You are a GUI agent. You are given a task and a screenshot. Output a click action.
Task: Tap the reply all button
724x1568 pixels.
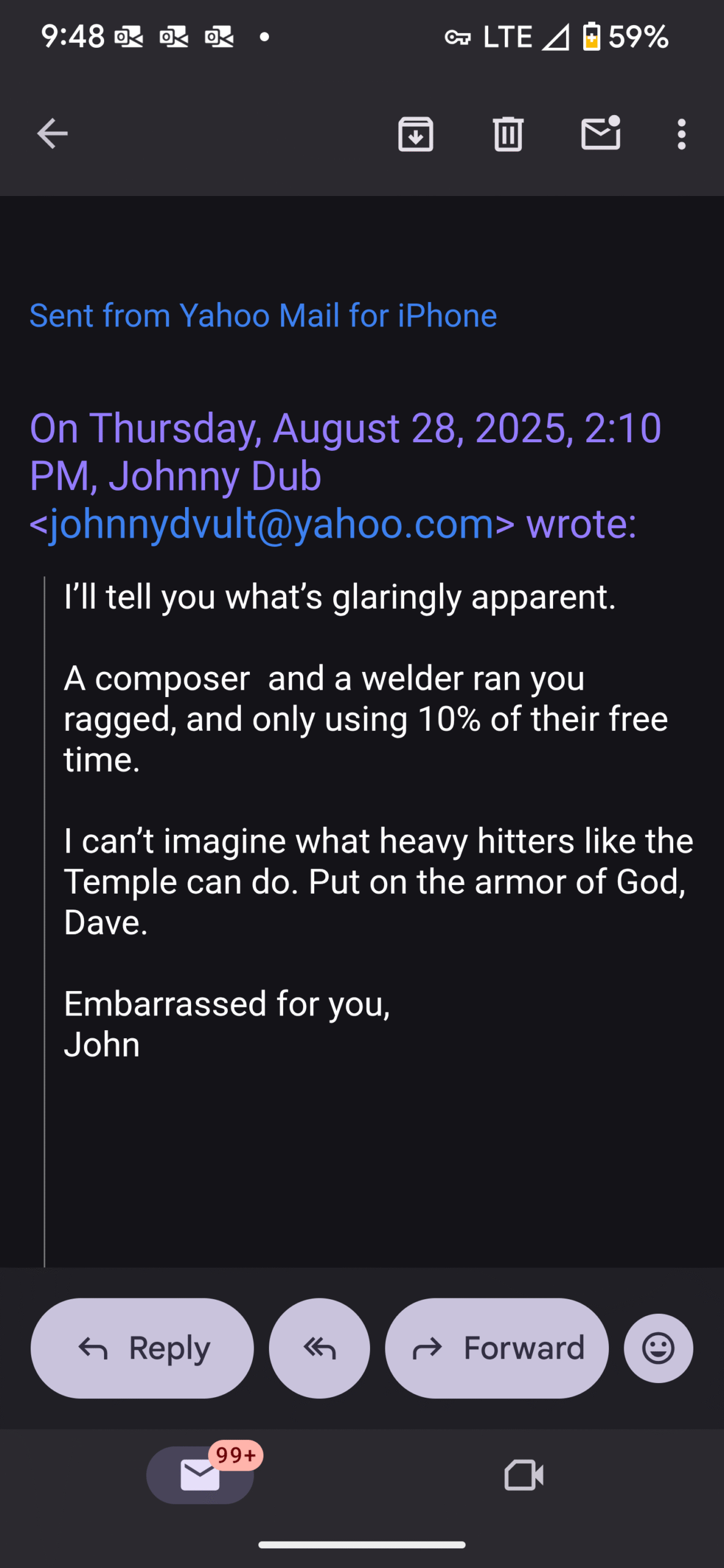coord(319,1348)
